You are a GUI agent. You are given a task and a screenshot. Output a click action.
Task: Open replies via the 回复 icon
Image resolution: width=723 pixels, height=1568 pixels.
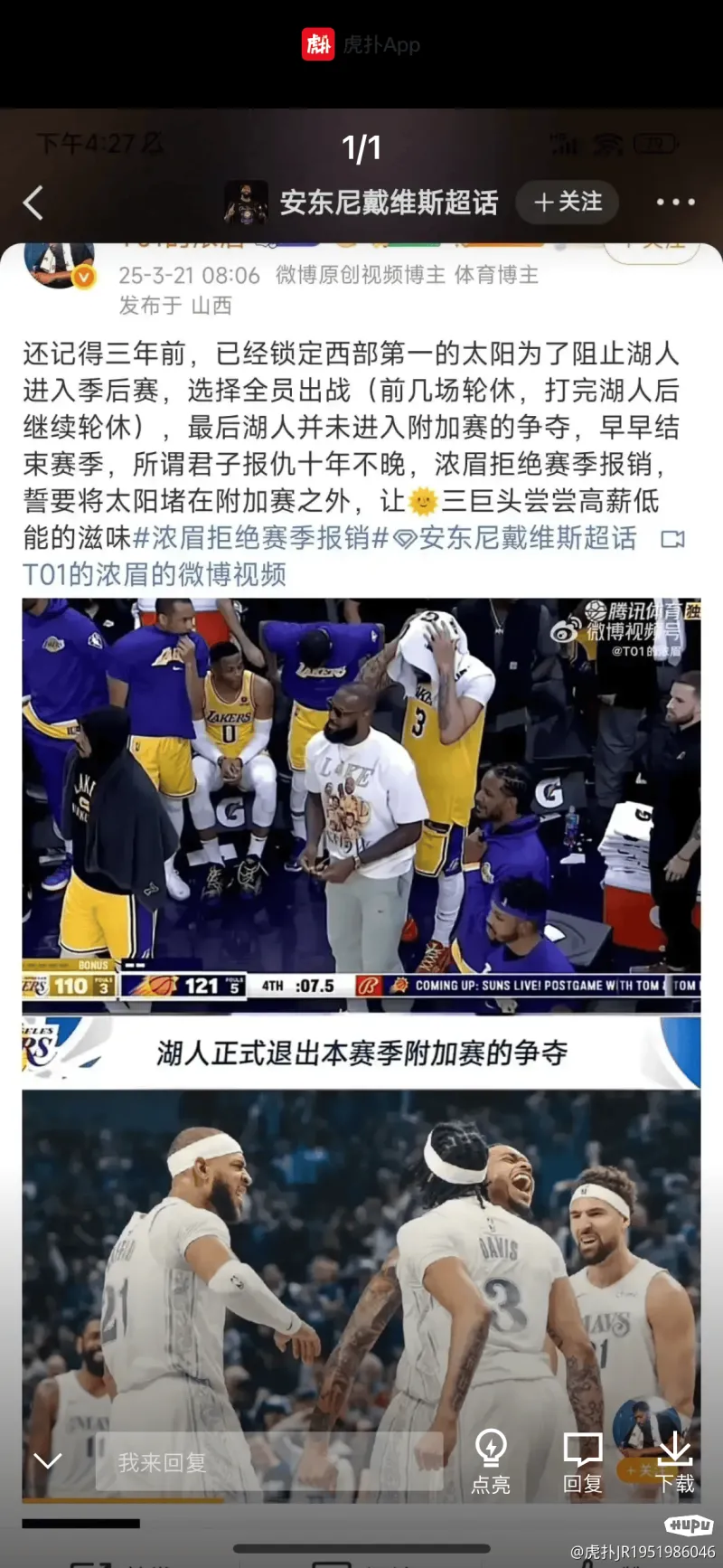pos(583,1459)
